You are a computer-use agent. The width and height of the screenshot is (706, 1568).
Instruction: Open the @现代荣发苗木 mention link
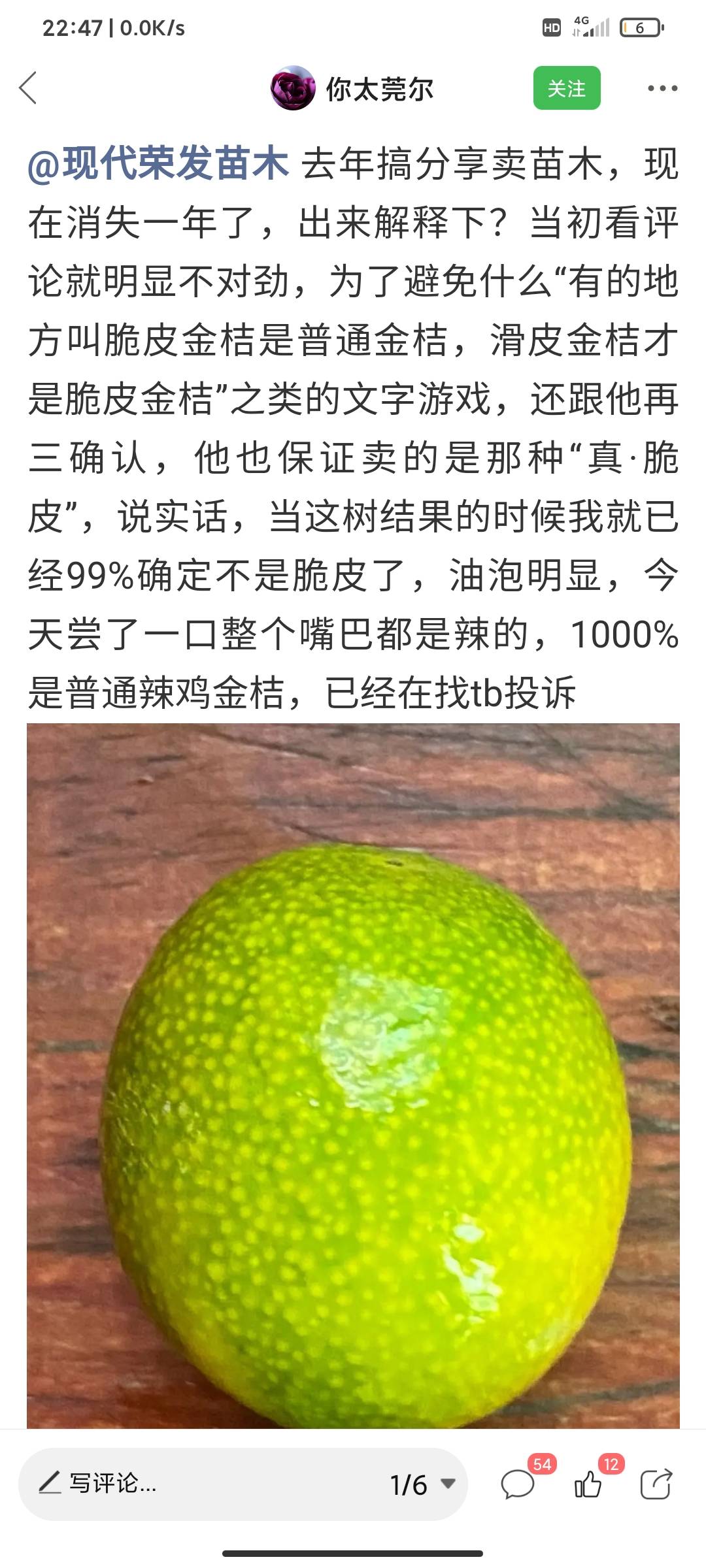pos(158,164)
